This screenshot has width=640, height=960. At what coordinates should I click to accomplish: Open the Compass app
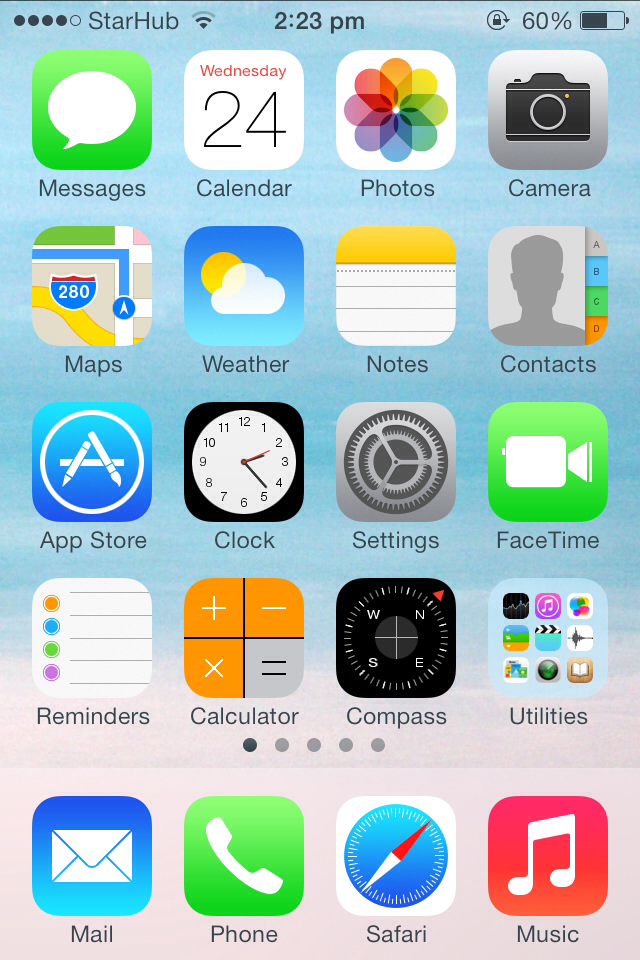tap(396, 638)
